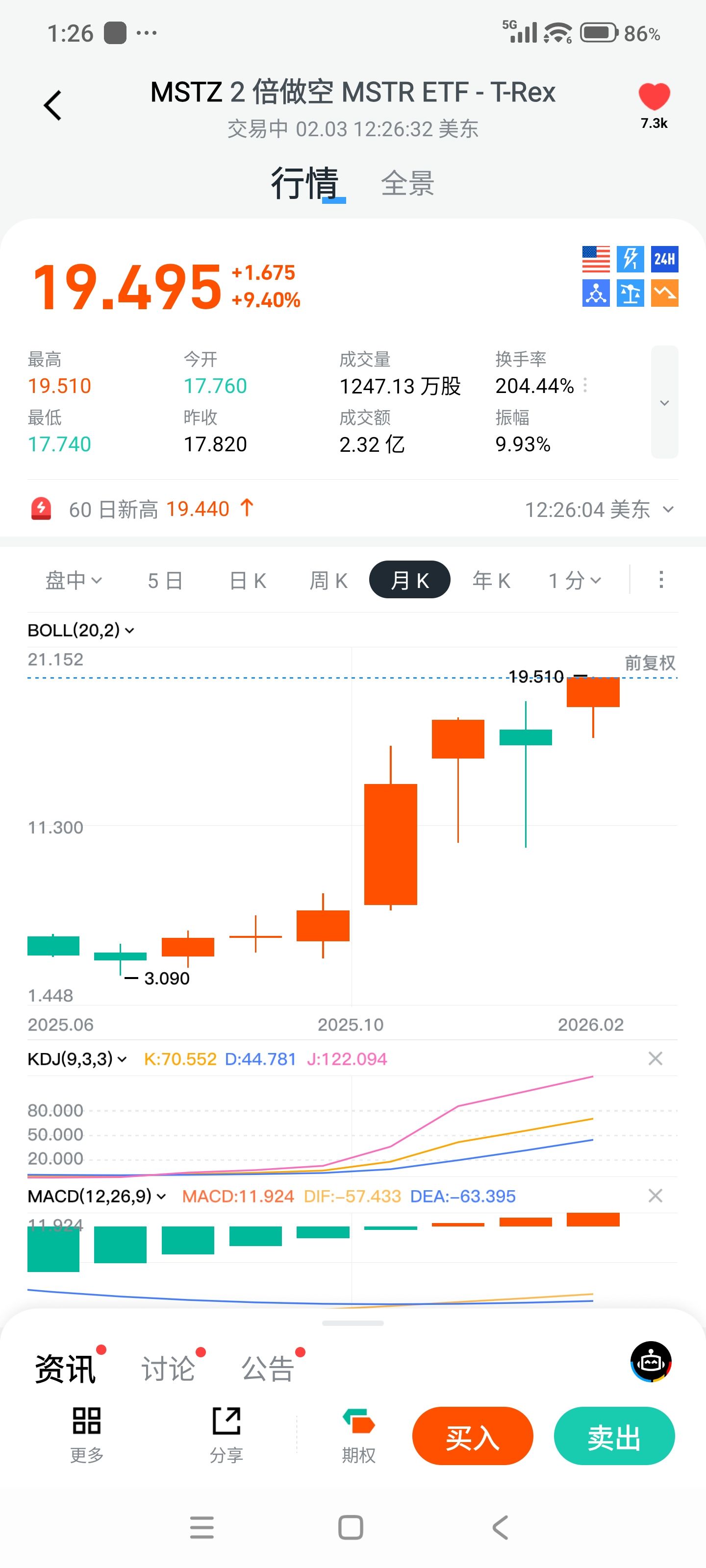Close the MACD indicator panel

pyautogui.click(x=655, y=1196)
